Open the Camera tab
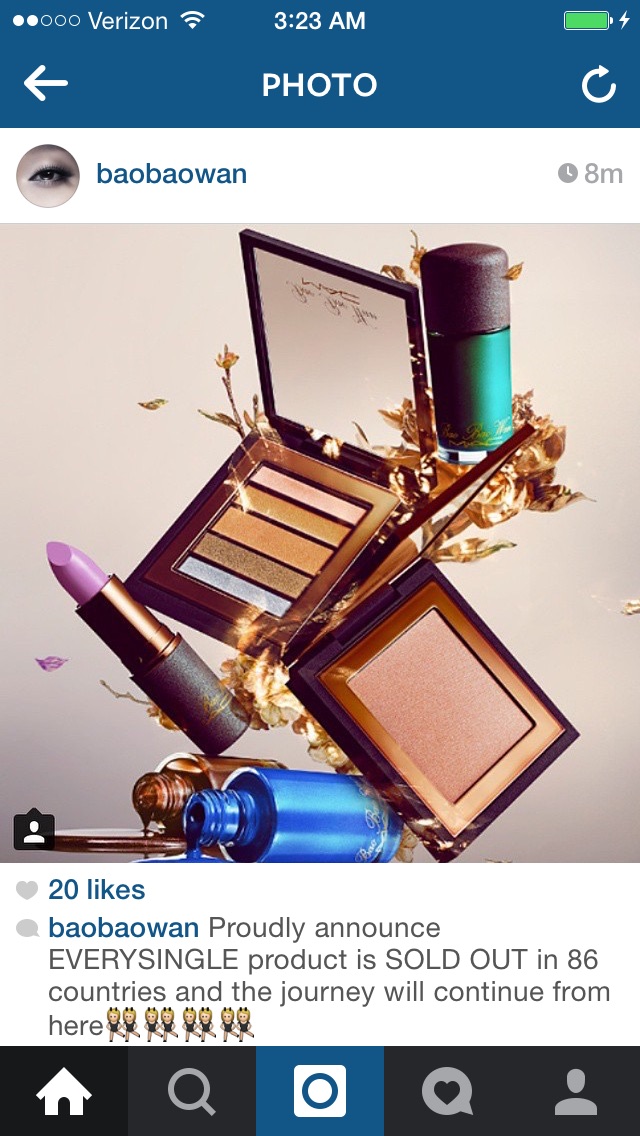640x1136 pixels. click(x=320, y=1091)
